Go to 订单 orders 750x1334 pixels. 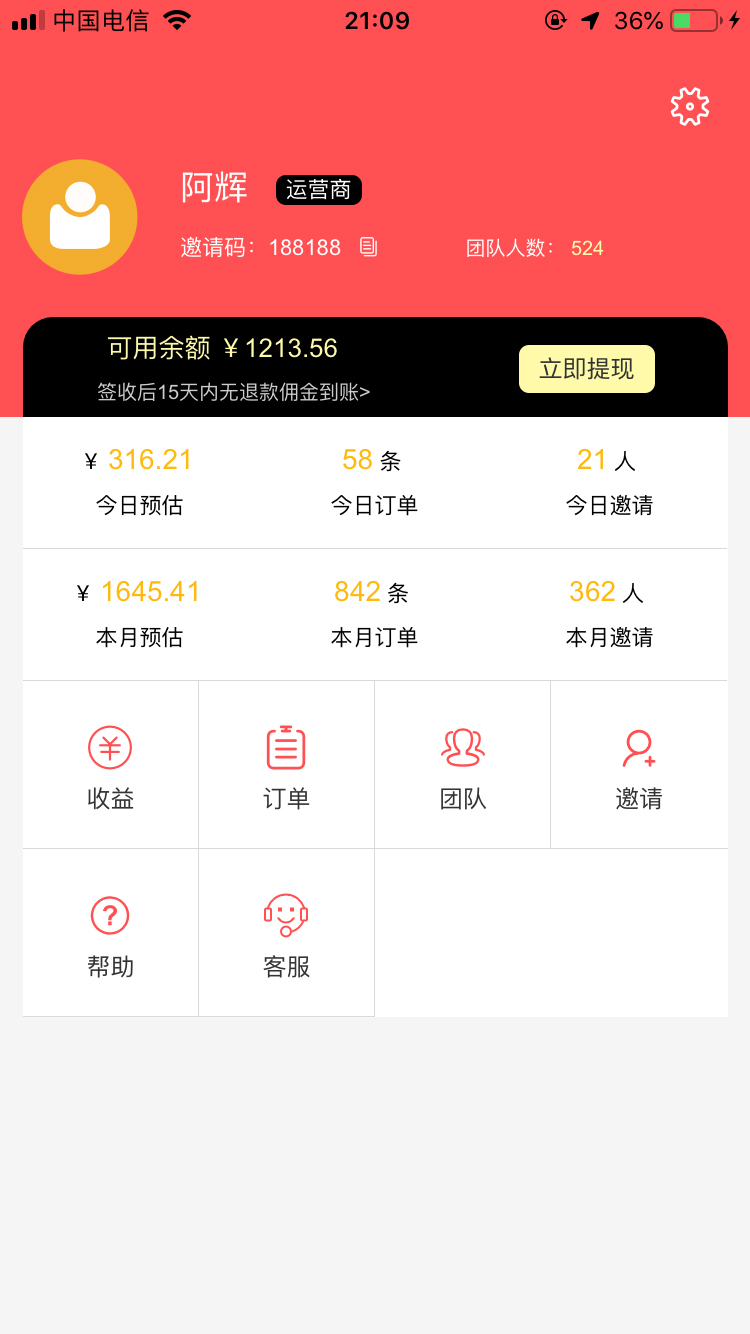(x=286, y=766)
